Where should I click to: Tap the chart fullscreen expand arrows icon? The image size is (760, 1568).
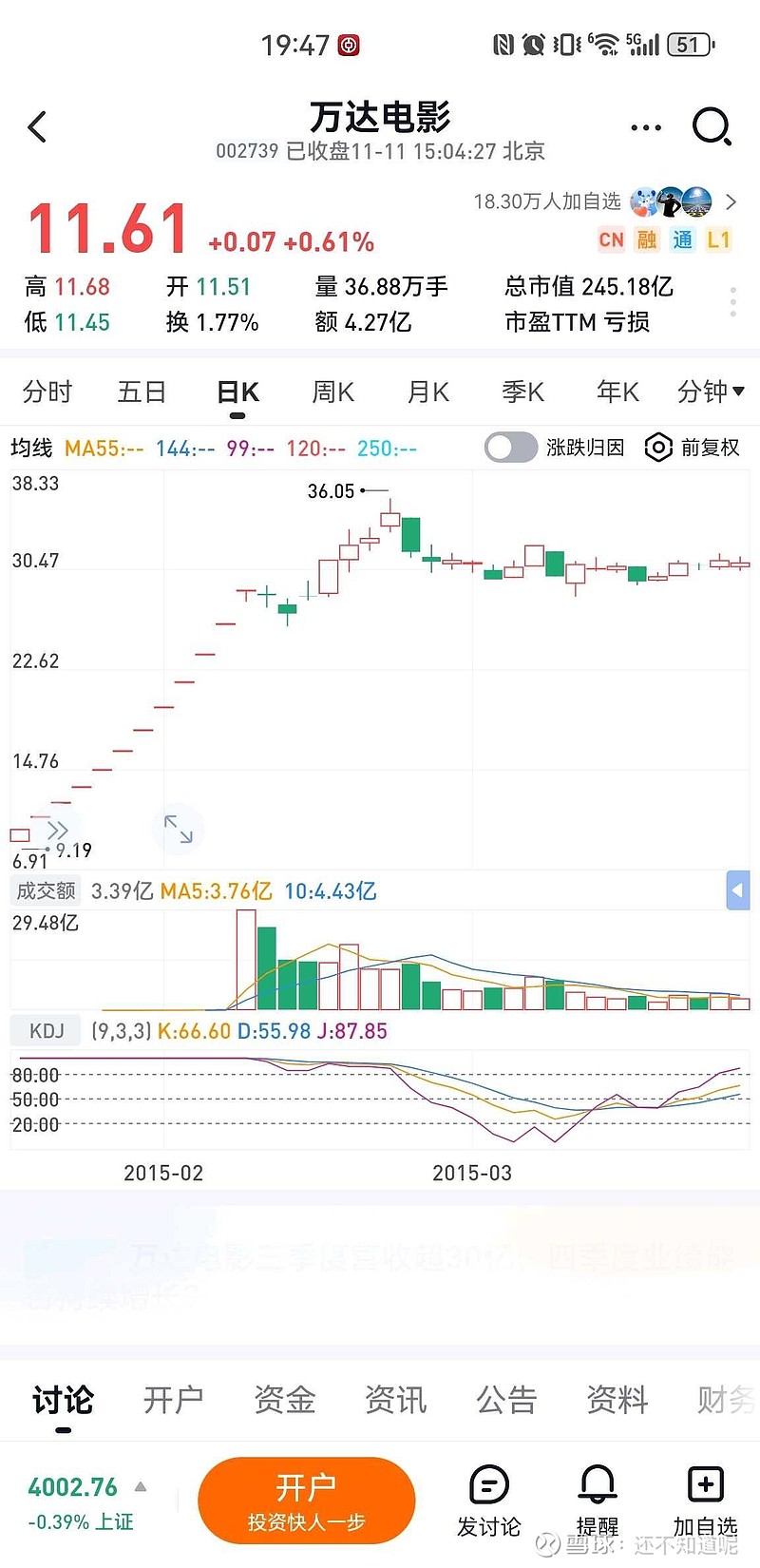pyautogui.click(x=178, y=830)
